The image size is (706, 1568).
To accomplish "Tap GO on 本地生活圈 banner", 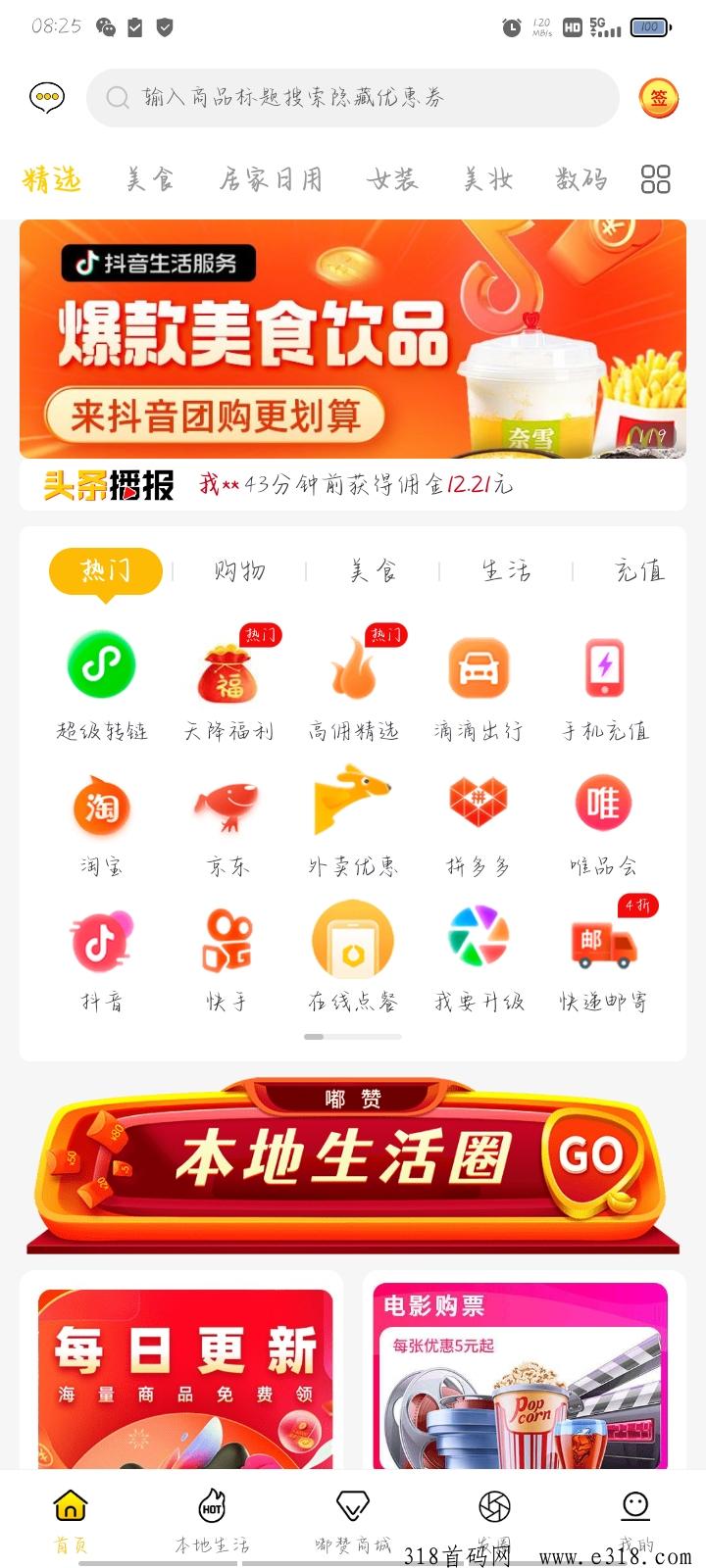I will 591,1156.
